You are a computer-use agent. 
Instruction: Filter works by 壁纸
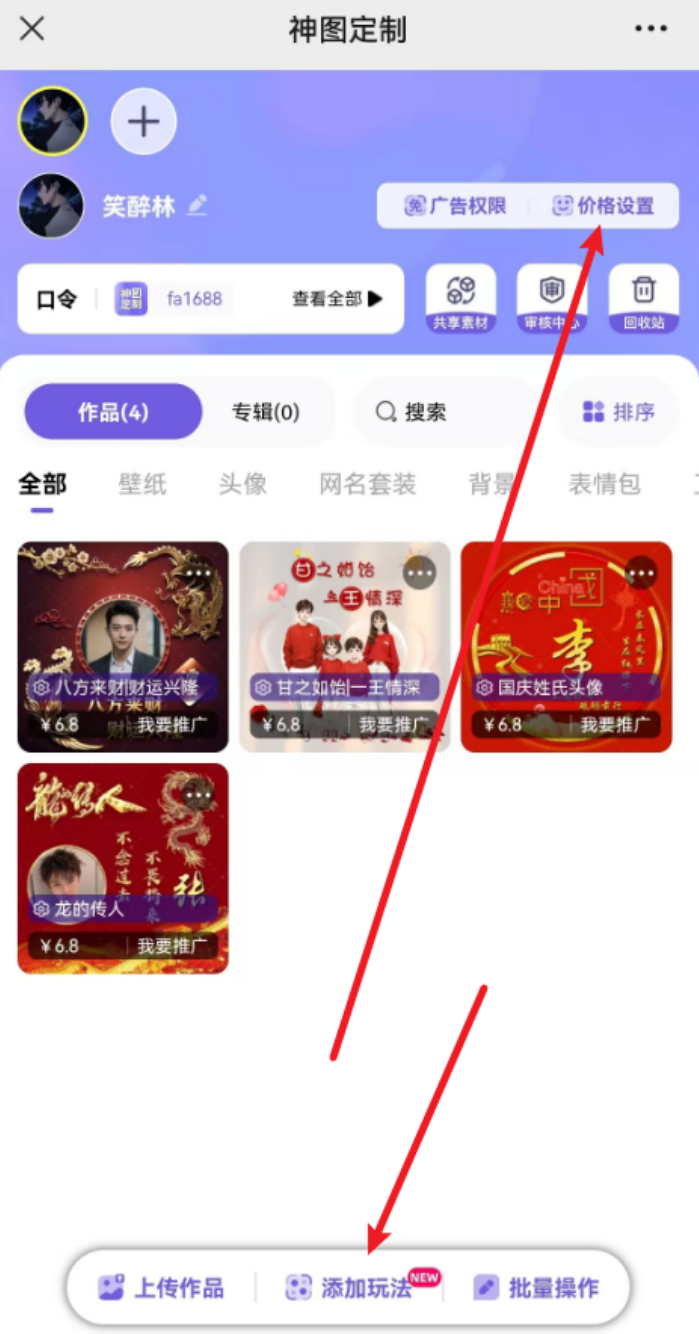[142, 485]
